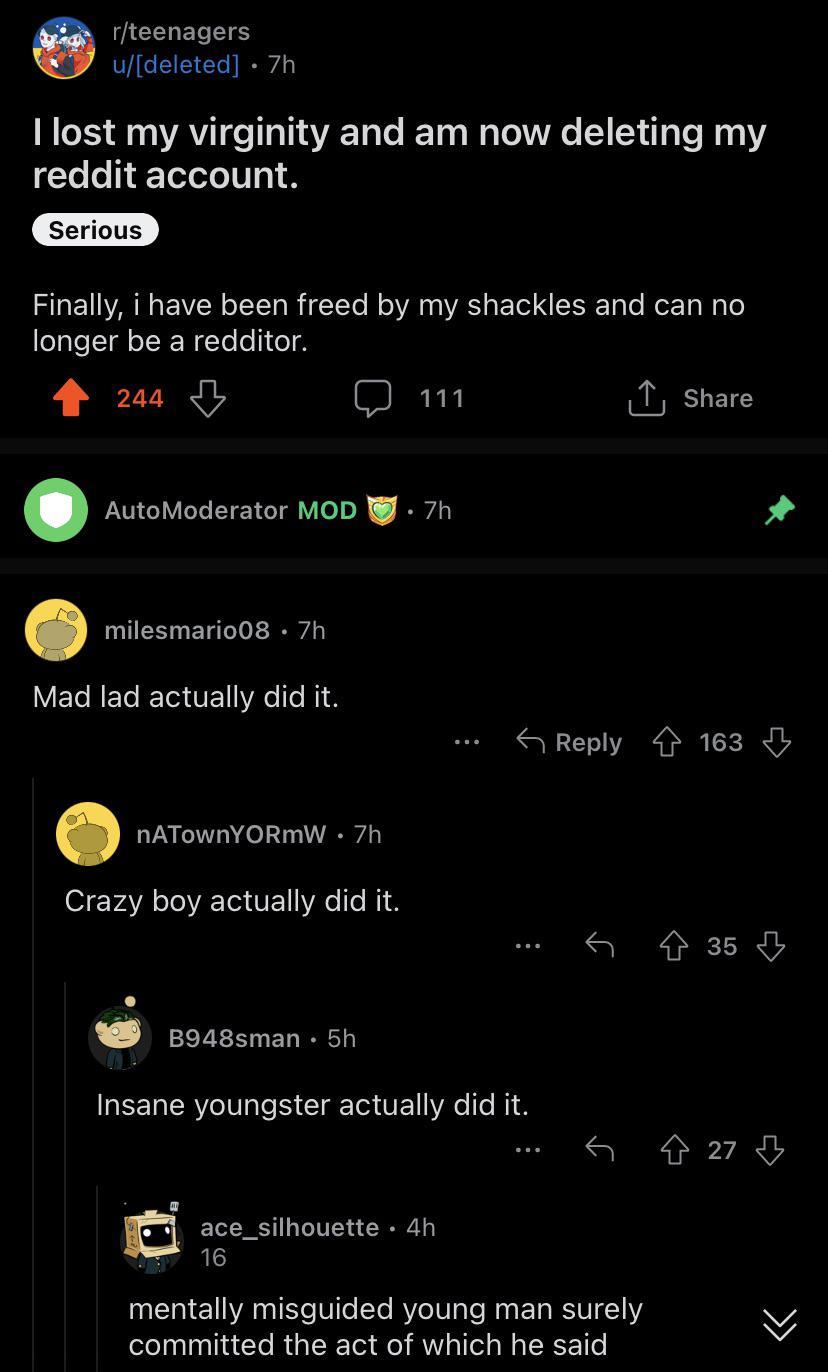
Task: Collapse ace_silhouette's comment with the double chevron
Action: coord(777,1325)
